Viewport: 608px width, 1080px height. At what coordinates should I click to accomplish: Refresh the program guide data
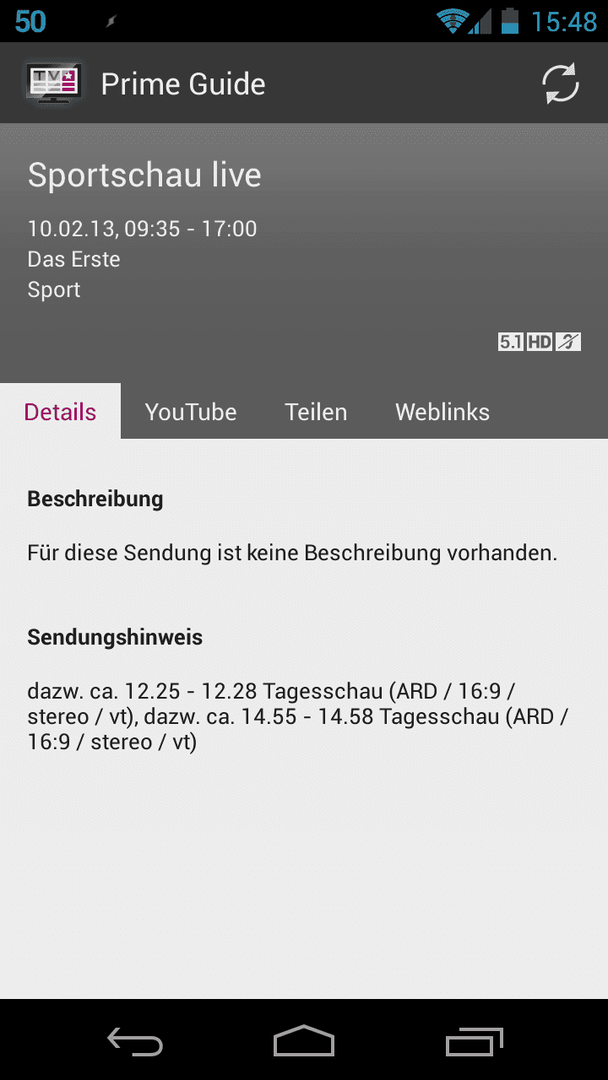(560, 84)
